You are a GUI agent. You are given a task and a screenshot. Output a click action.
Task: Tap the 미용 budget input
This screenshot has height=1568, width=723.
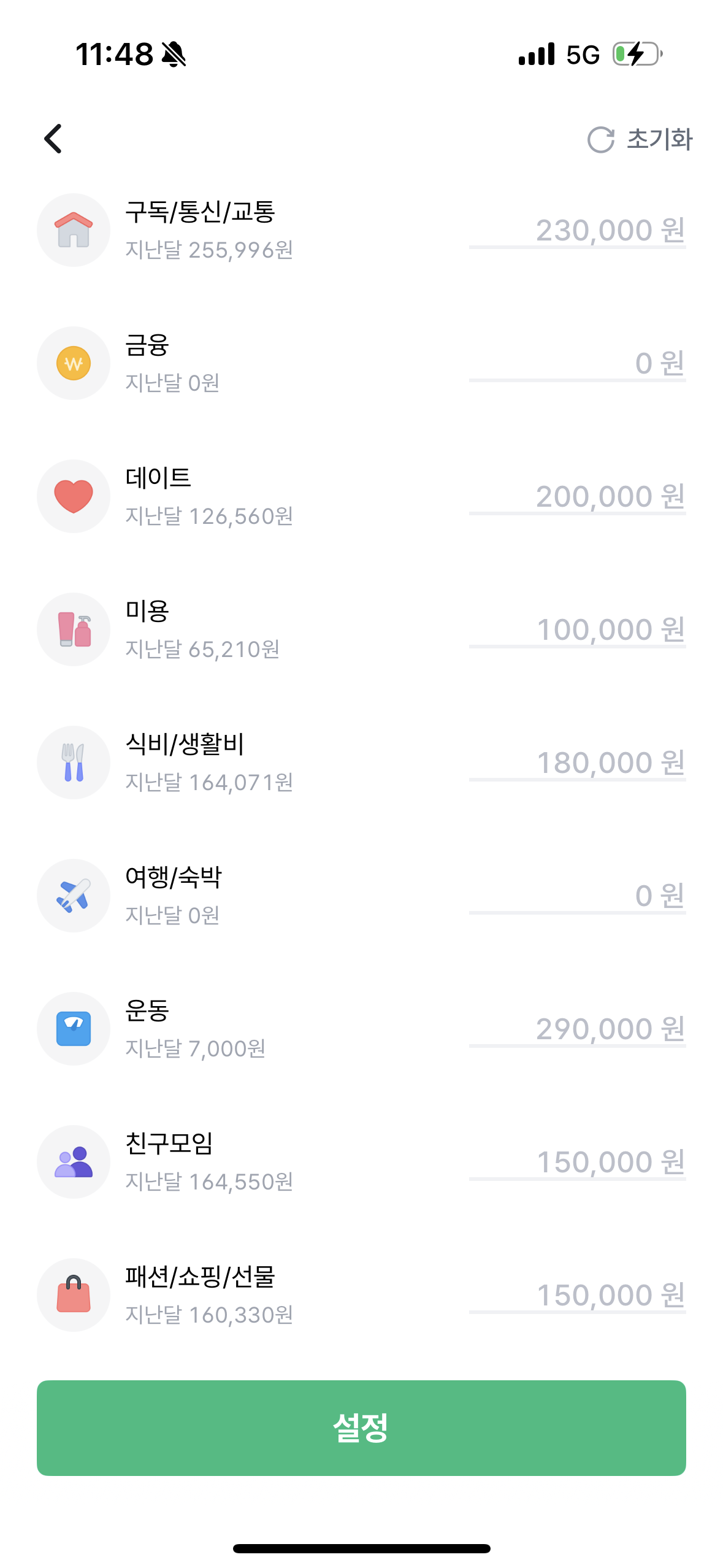578,630
